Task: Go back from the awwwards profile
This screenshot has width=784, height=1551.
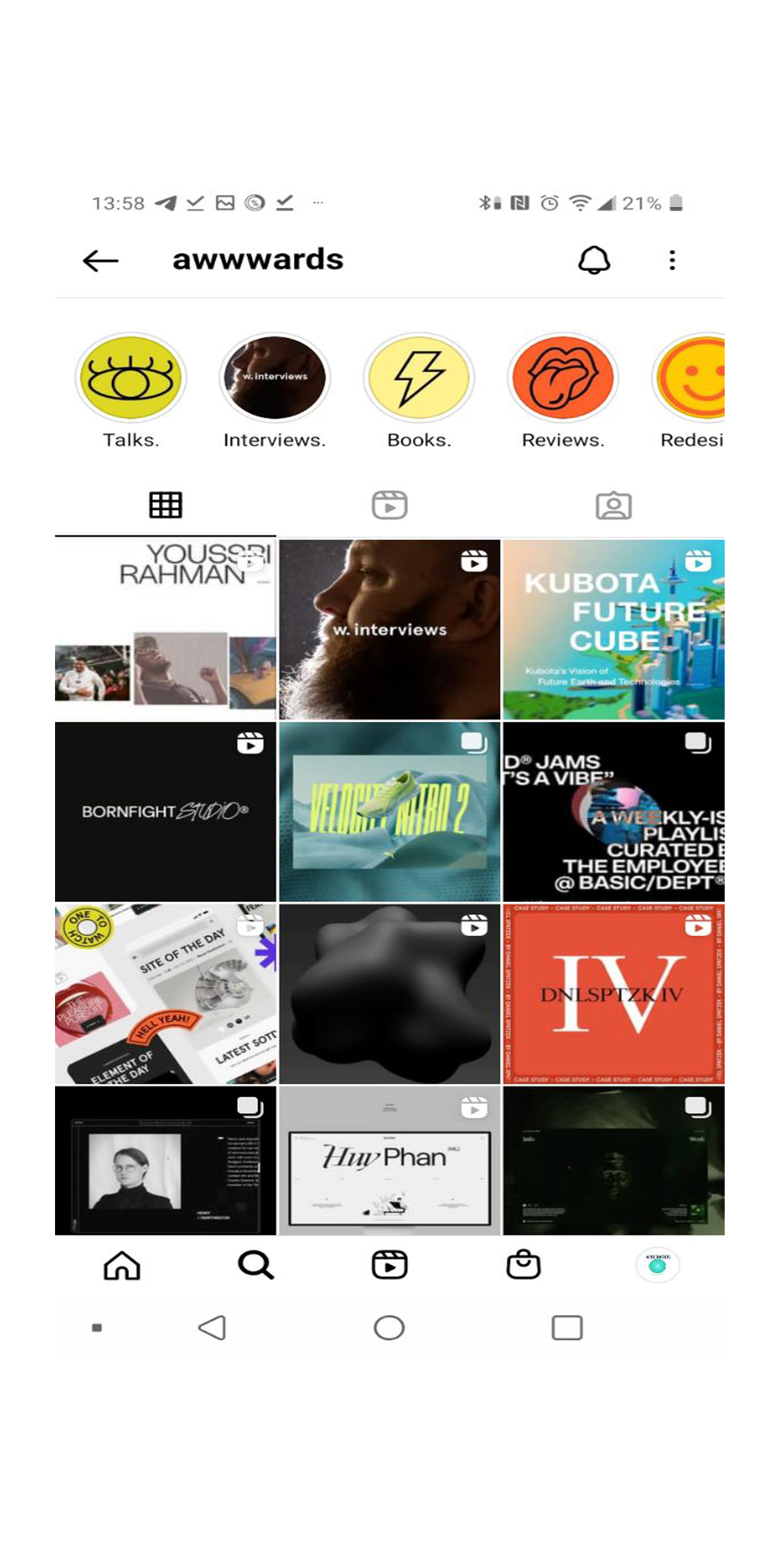Action: pos(100,261)
